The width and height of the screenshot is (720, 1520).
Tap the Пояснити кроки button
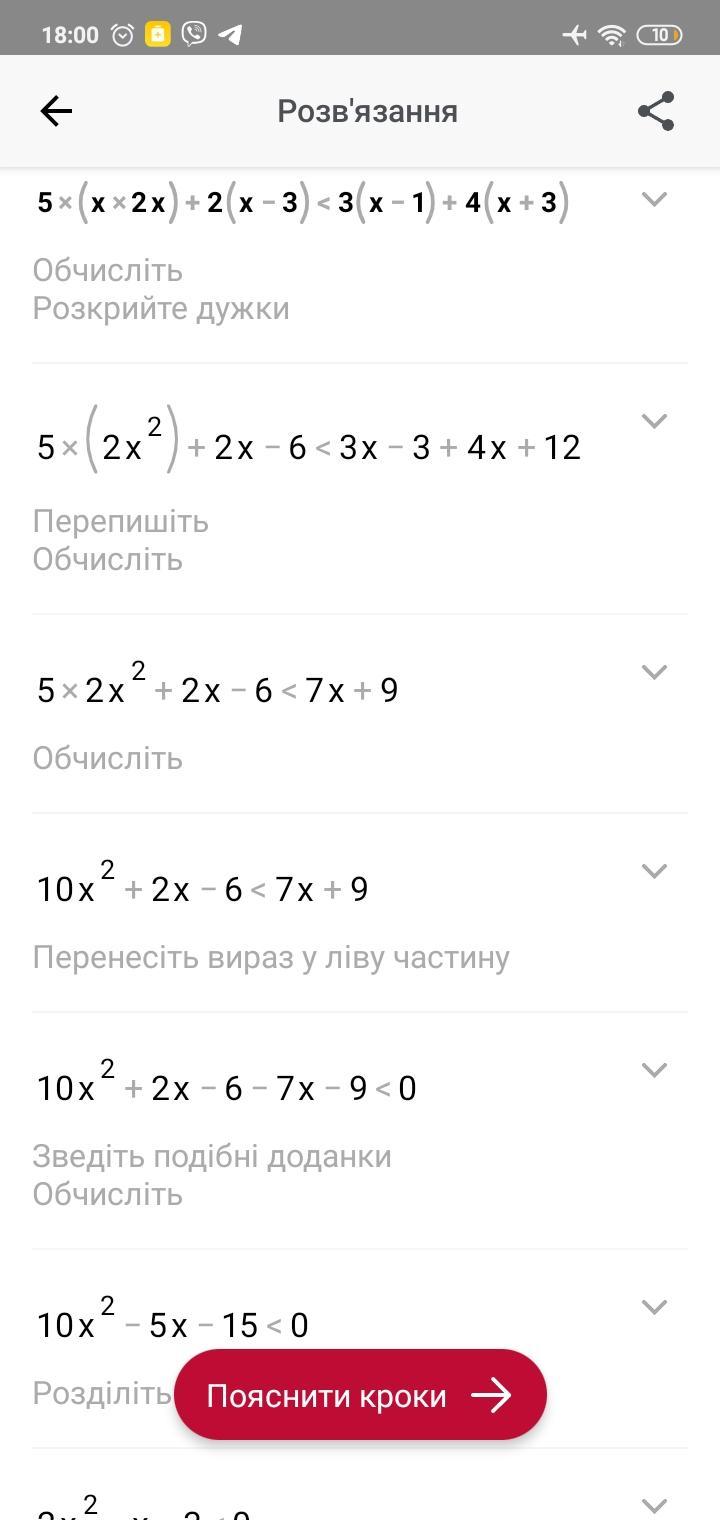360,1395
